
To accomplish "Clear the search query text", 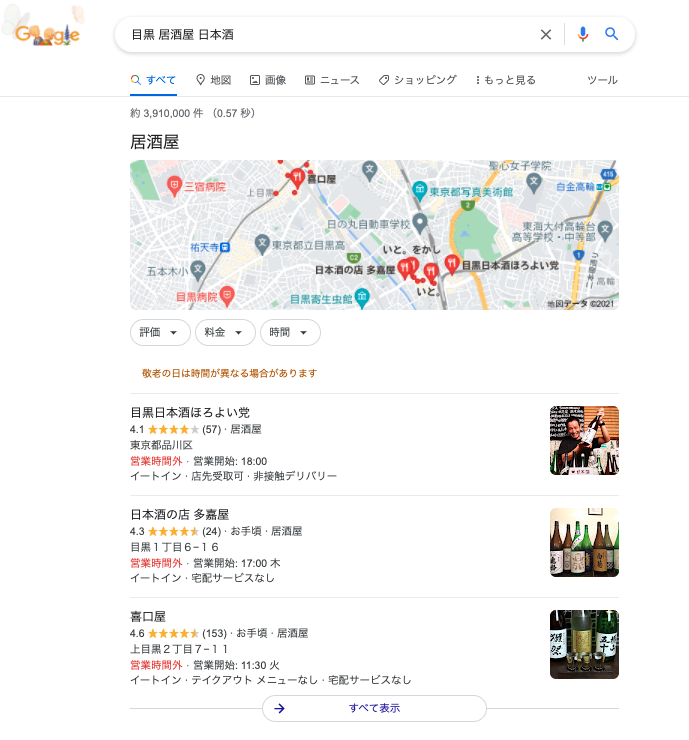I will tap(546, 34).
